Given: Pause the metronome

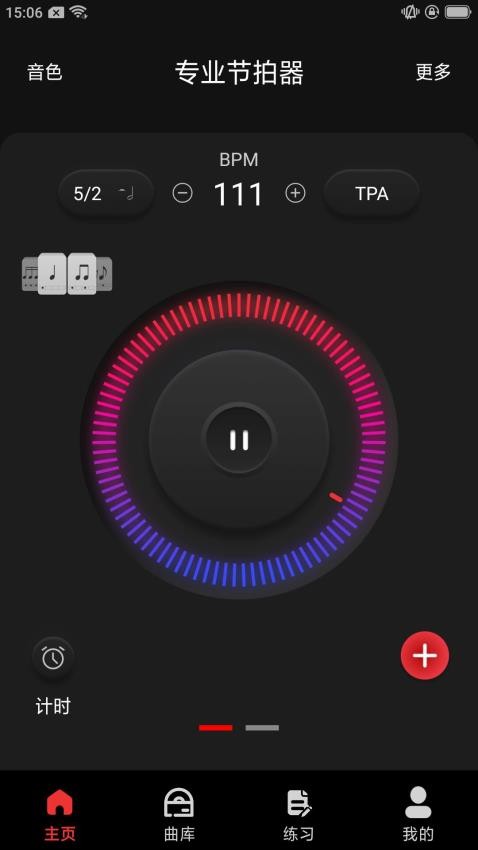Looking at the screenshot, I should [x=239, y=440].
